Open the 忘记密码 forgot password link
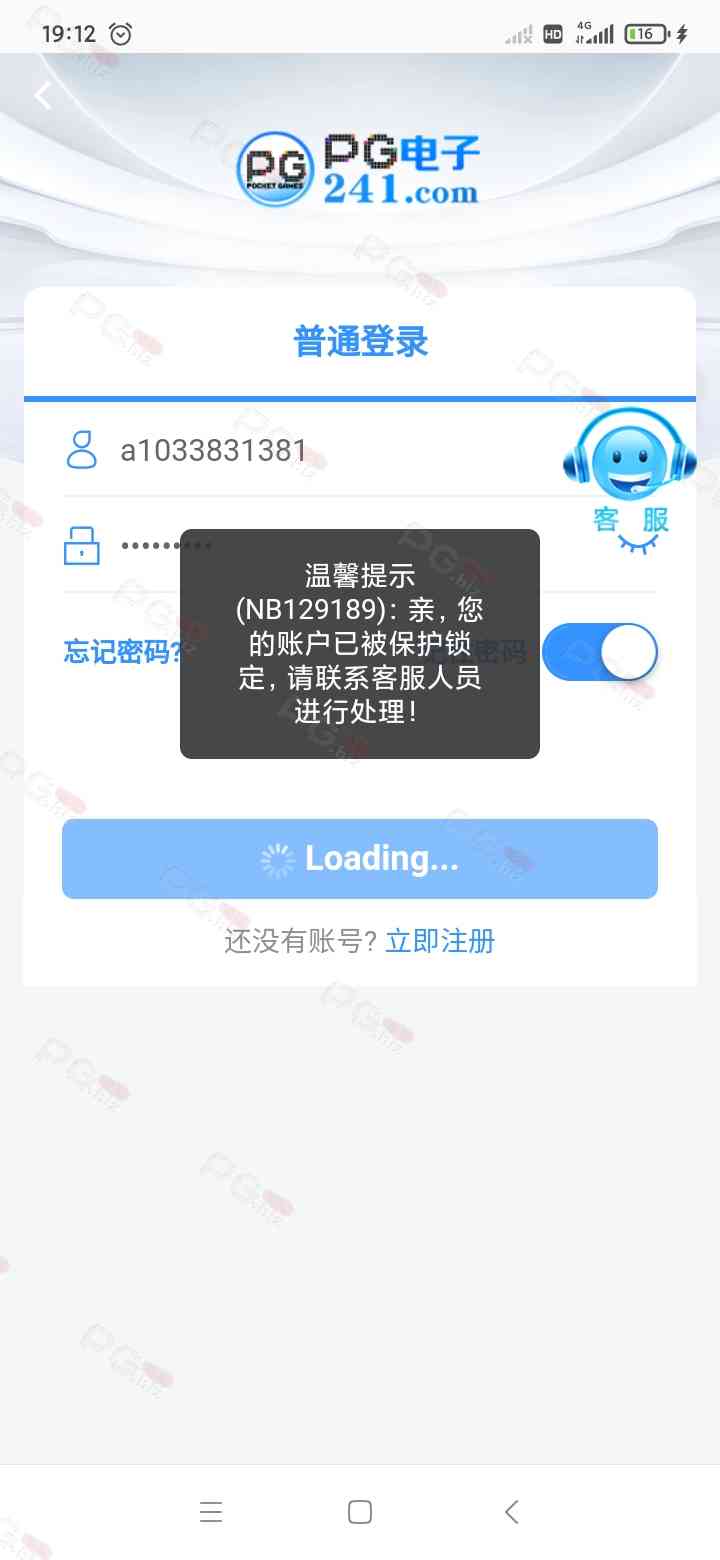Screen dimensions: 720x1560 (122, 652)
